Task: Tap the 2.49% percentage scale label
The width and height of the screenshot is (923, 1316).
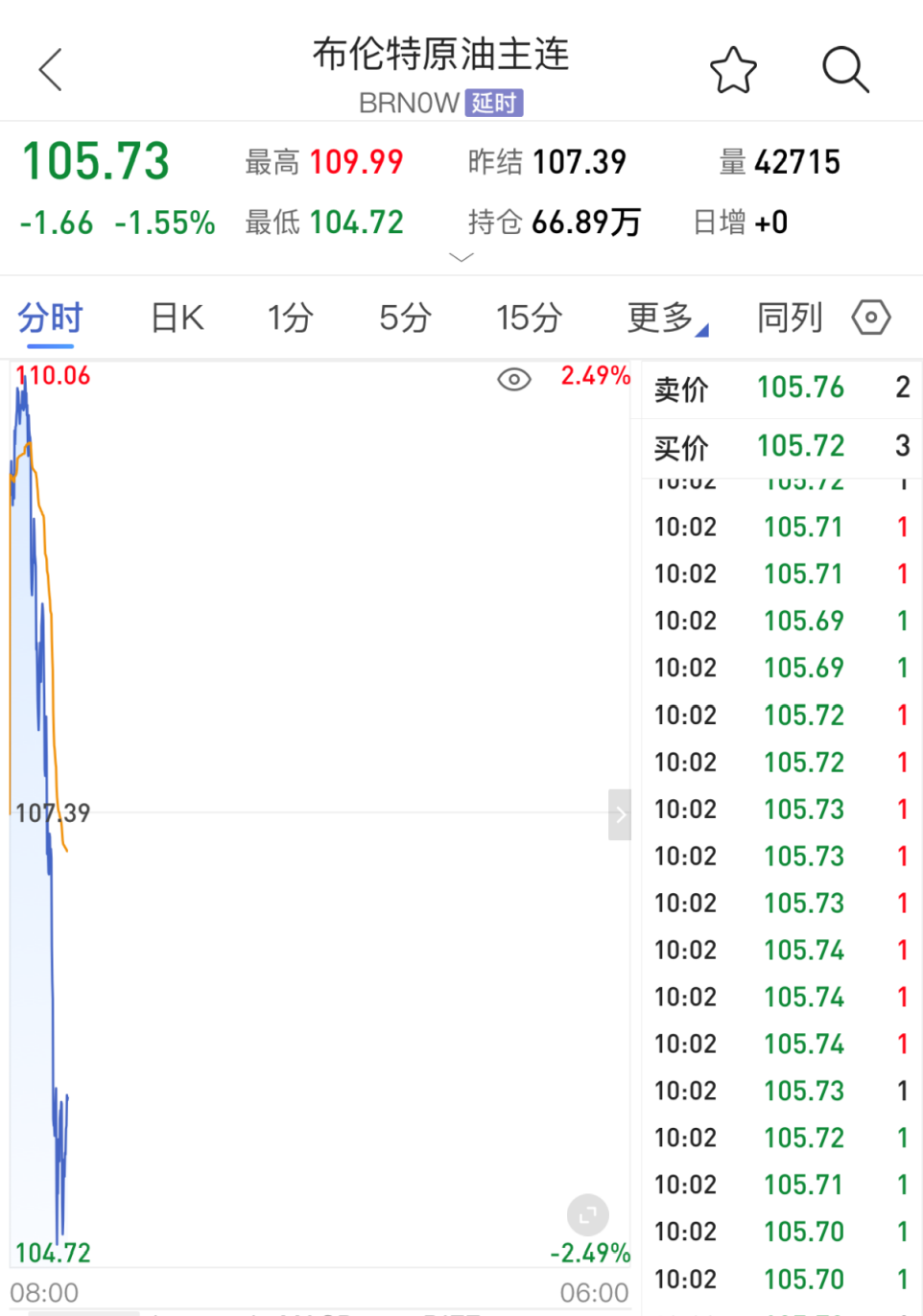Action: (x=595, y=378)
